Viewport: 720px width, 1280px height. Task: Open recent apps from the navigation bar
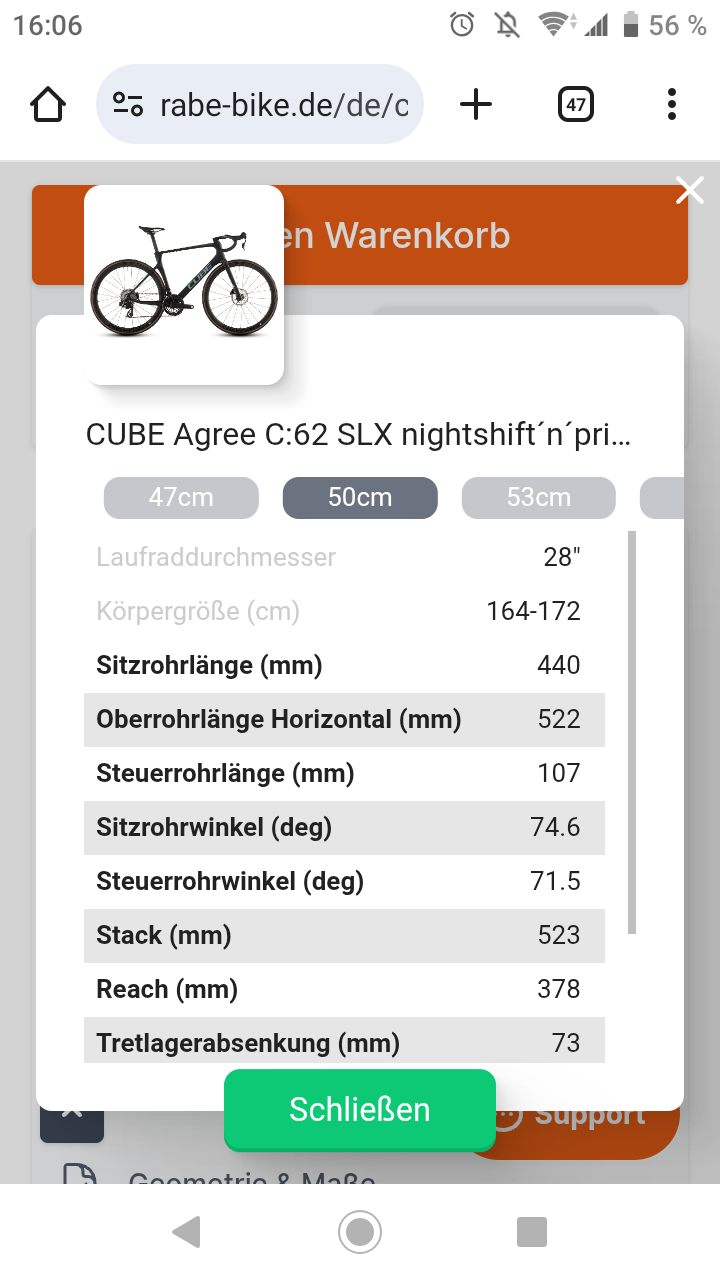532,1231
